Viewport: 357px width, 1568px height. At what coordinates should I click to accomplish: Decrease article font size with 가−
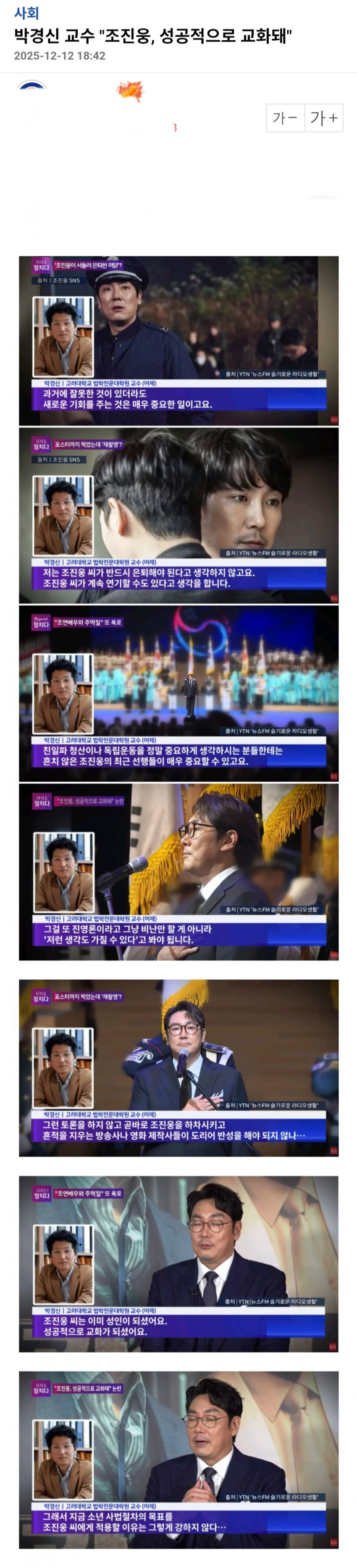tap(285, 117)
